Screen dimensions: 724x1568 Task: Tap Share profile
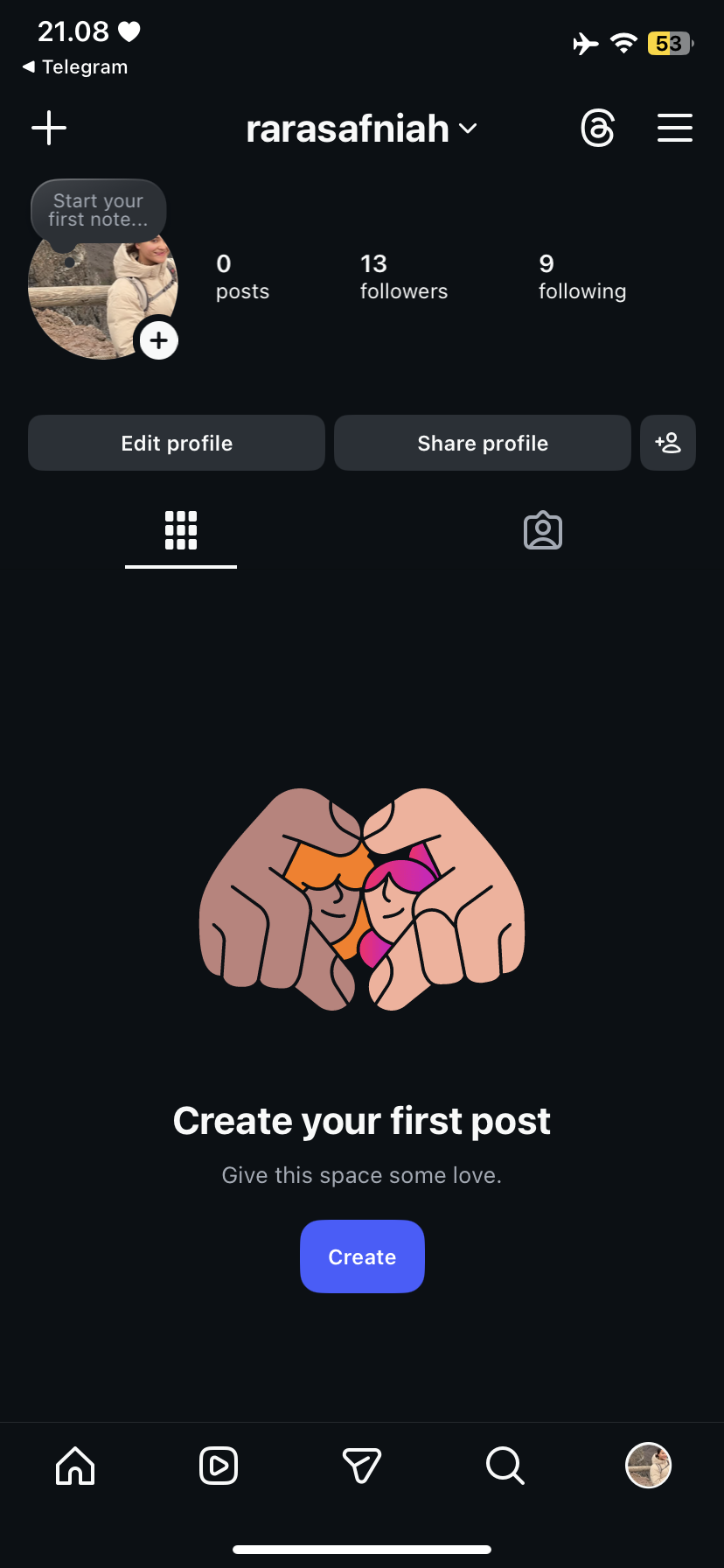click(483, 443)
